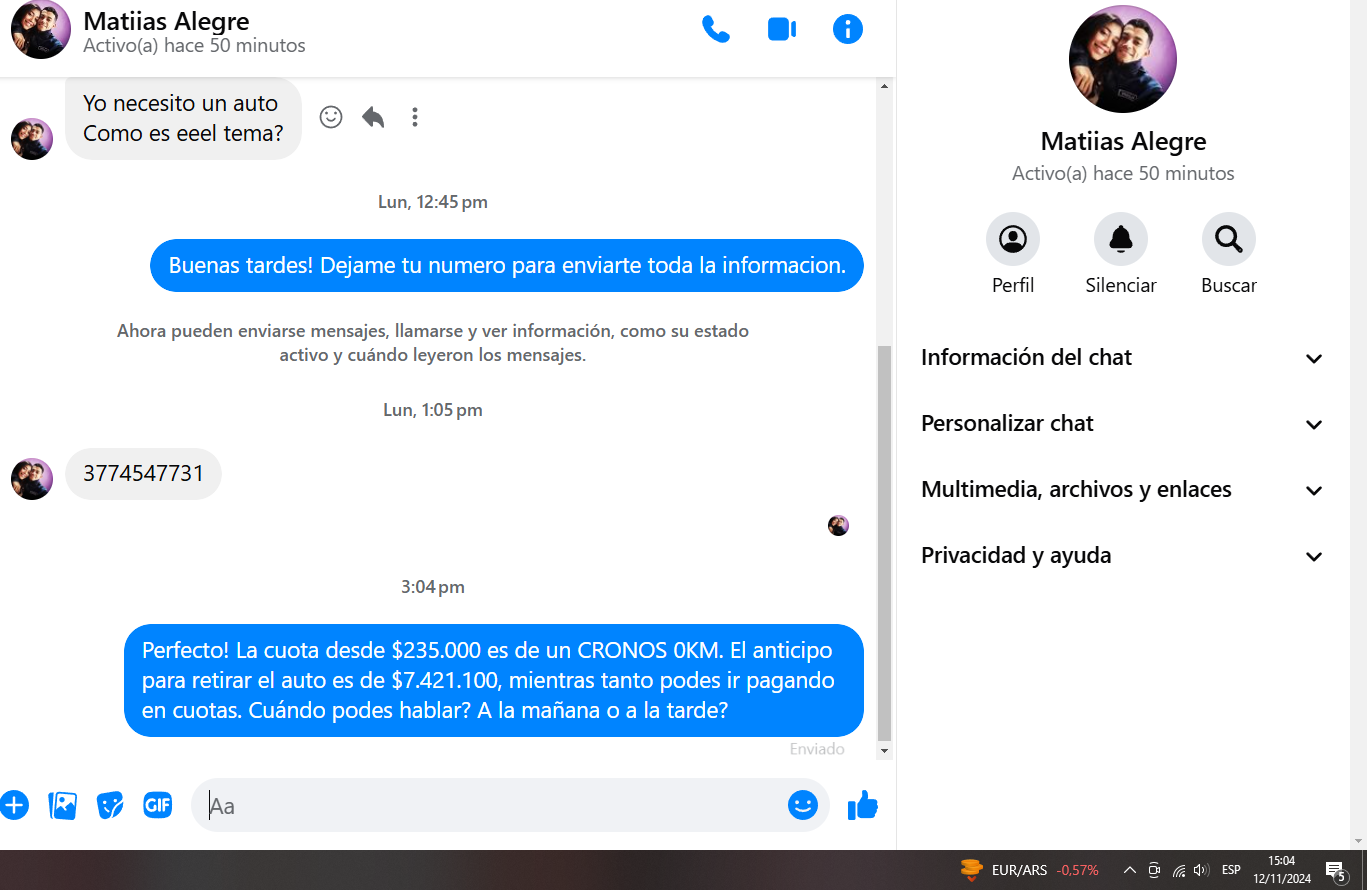Open more options for the "Yo necesito un auto" message
1367x890 pixels.
415,117
